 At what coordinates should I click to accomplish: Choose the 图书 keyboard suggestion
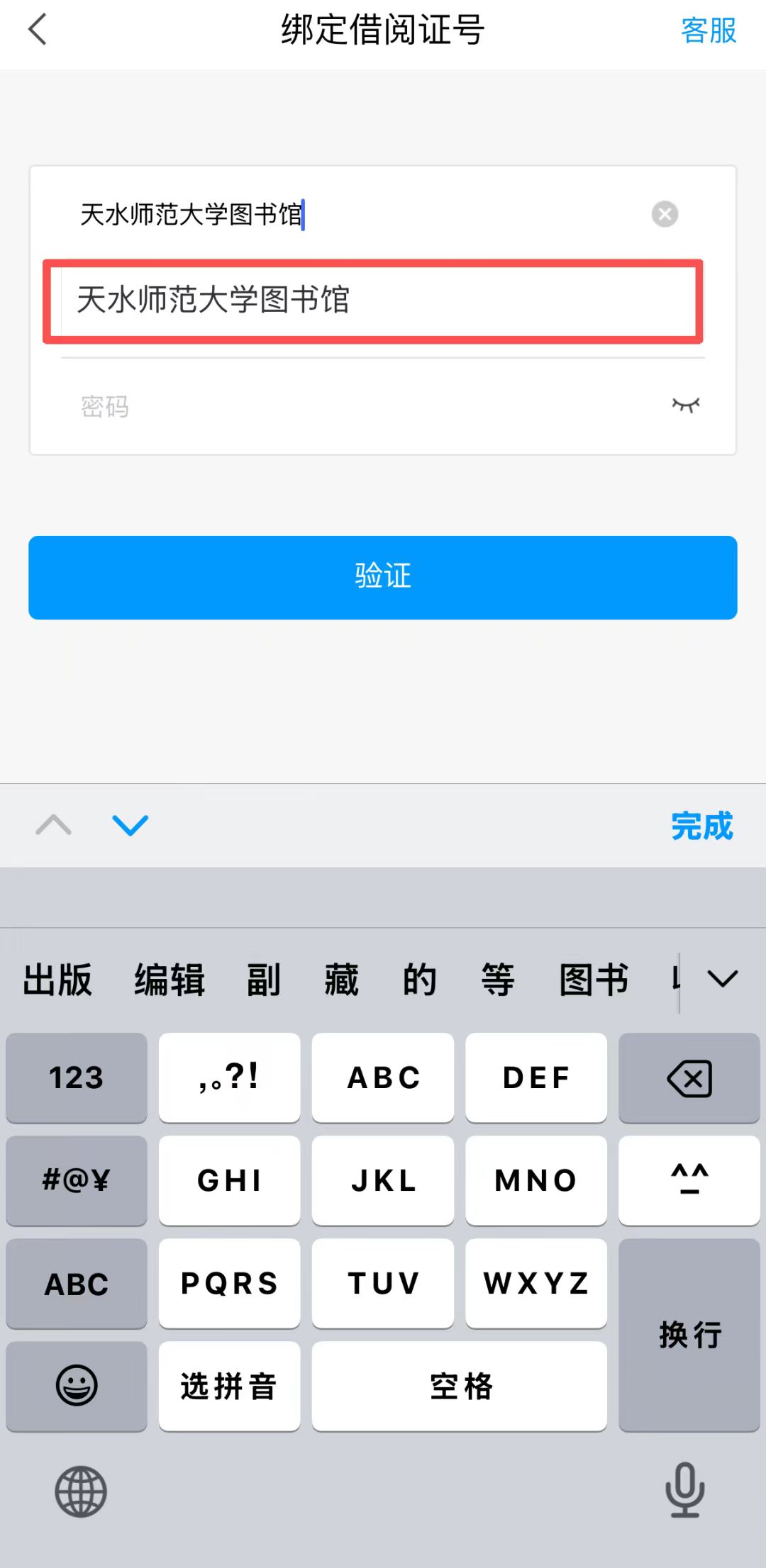[594, 980]
